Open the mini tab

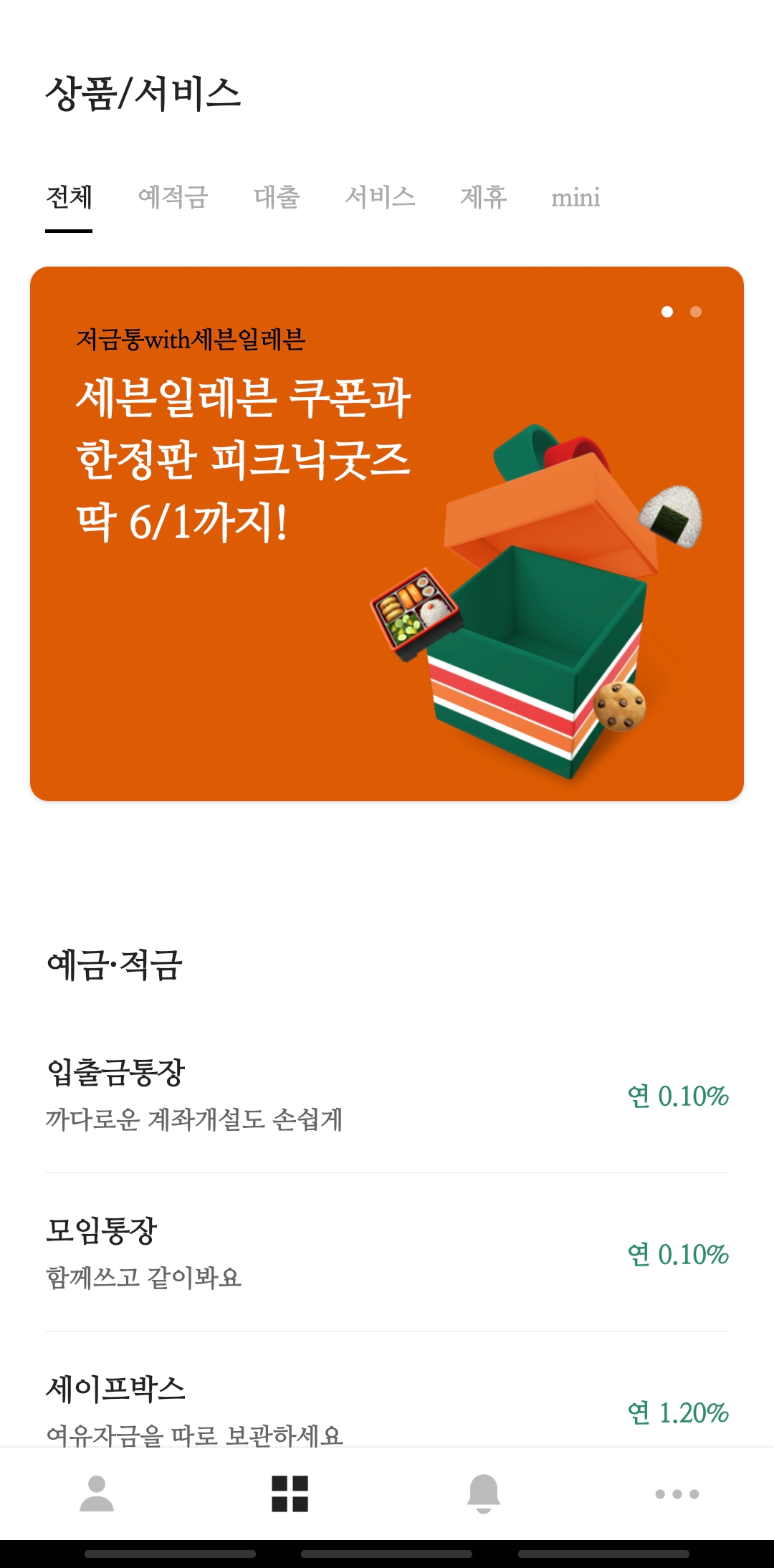pyautogui.click(x=575, y=198)
